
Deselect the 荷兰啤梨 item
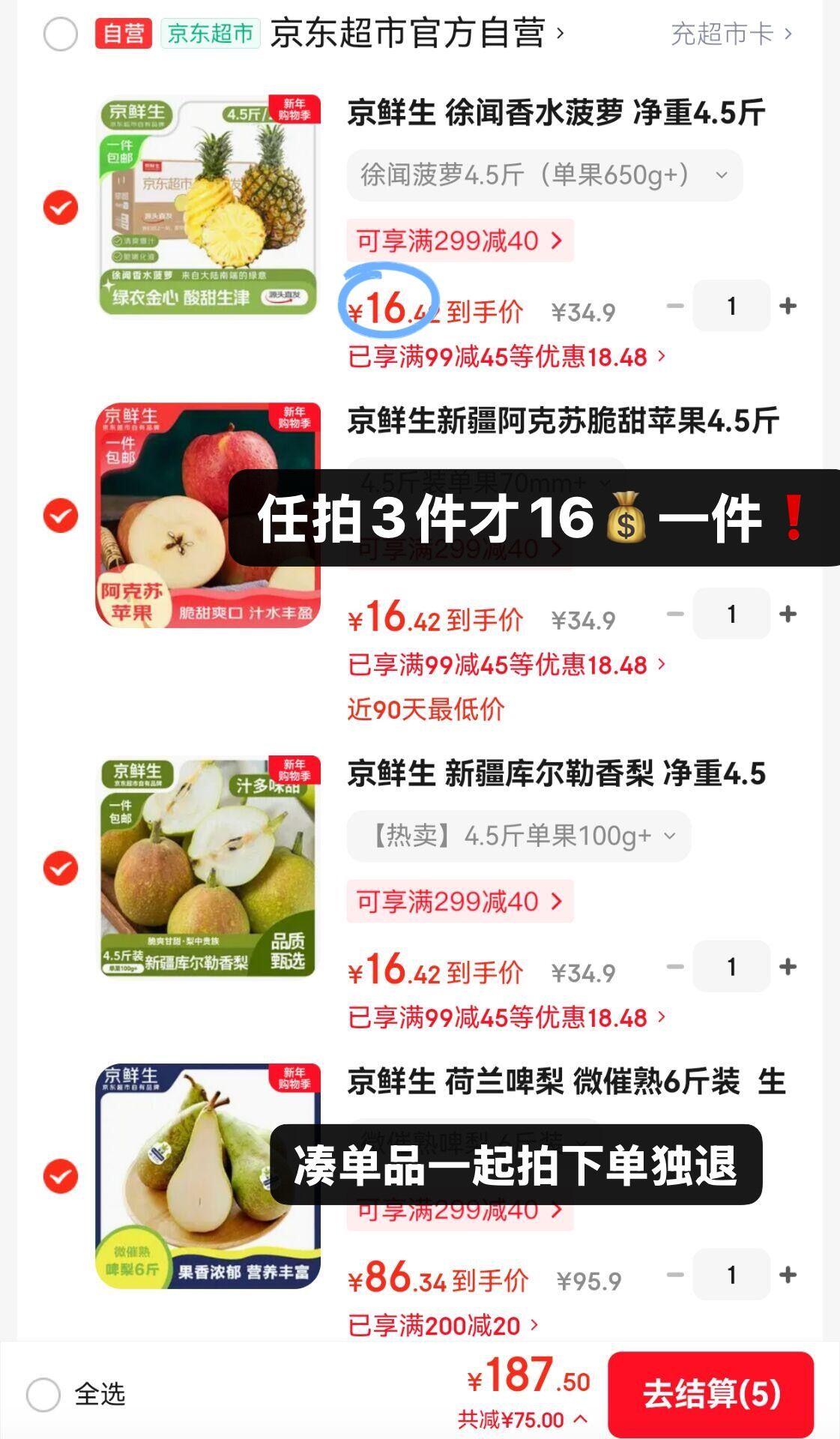[61, 1176]
